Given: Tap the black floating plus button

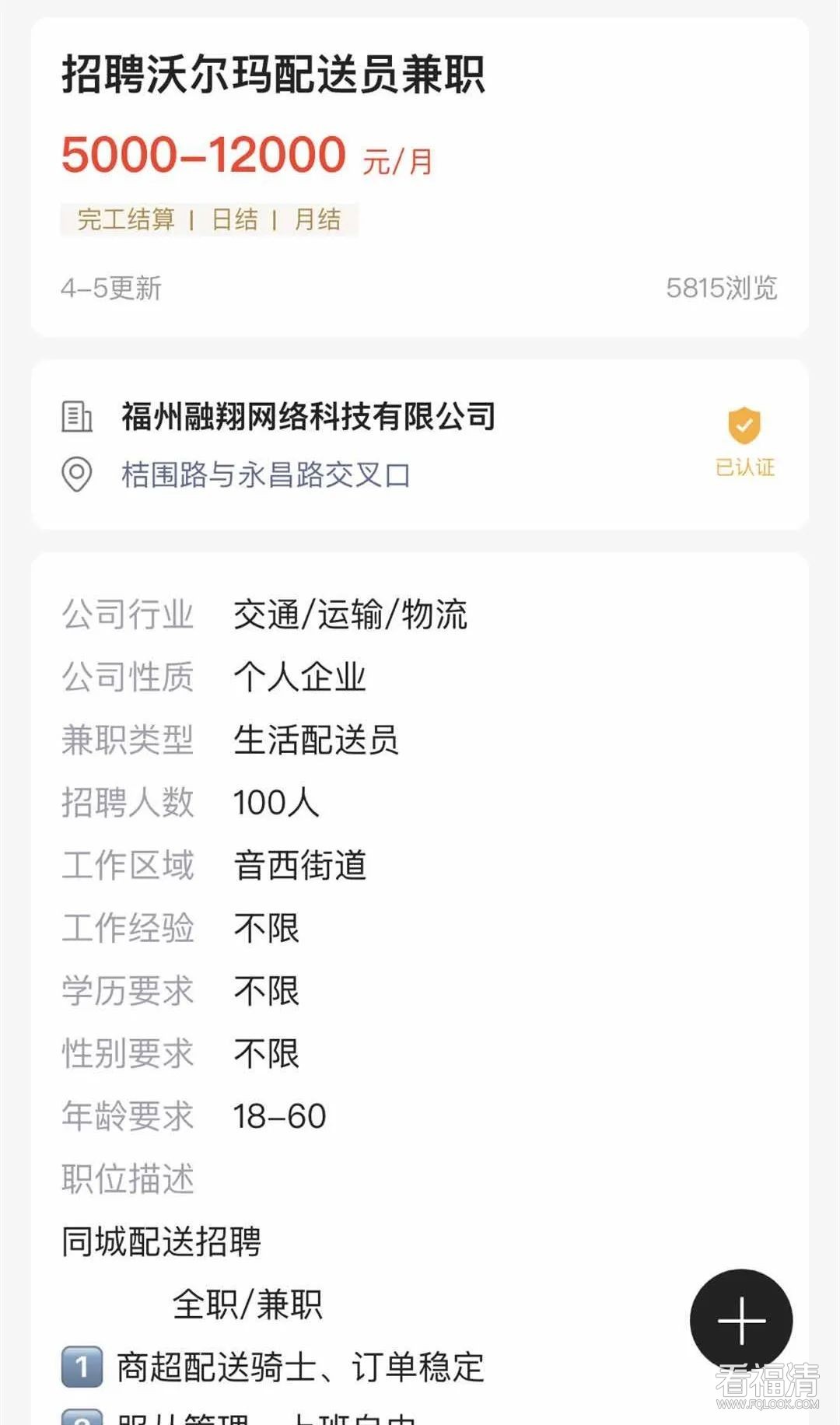Looking at the screenshot, I should [740, 1320].
